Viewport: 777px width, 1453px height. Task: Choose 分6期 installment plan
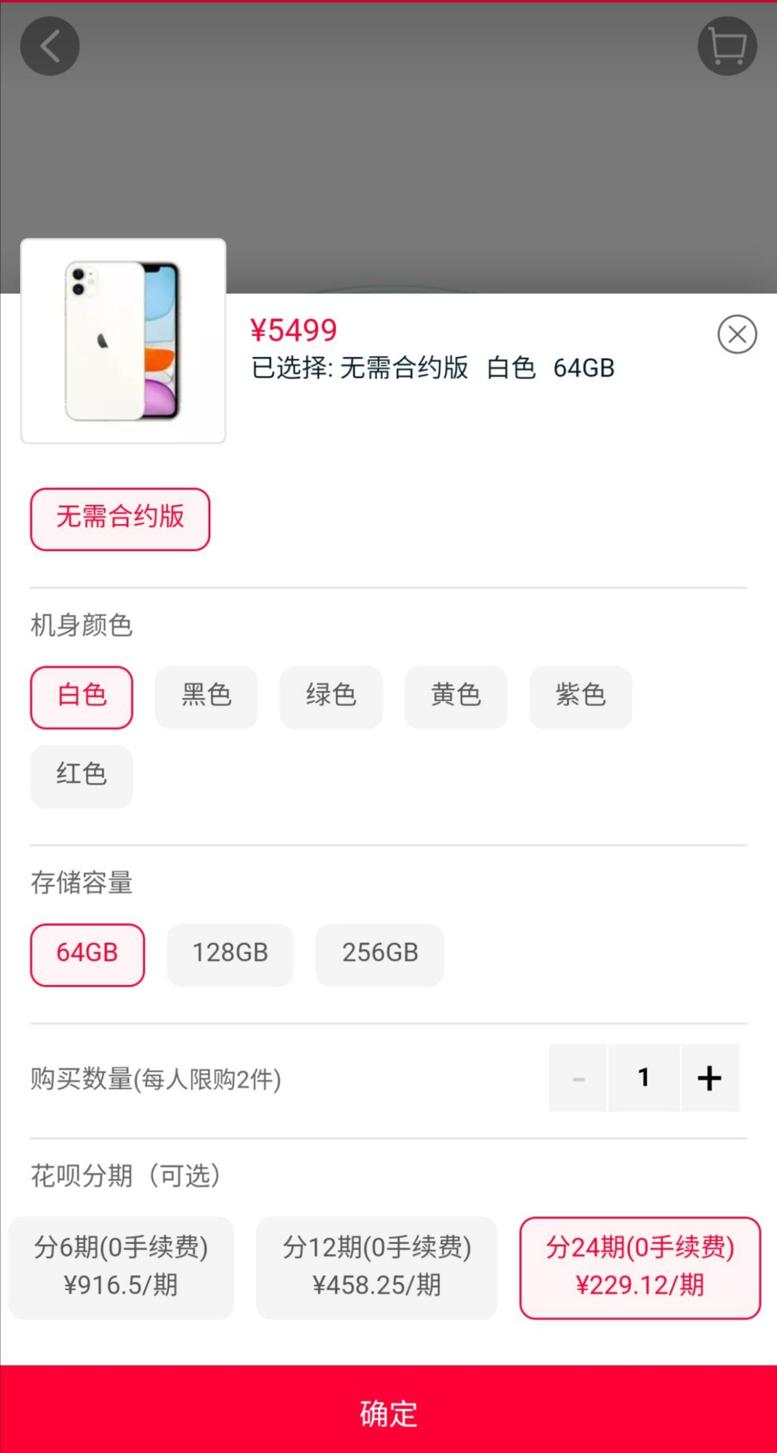[120, 1266]
